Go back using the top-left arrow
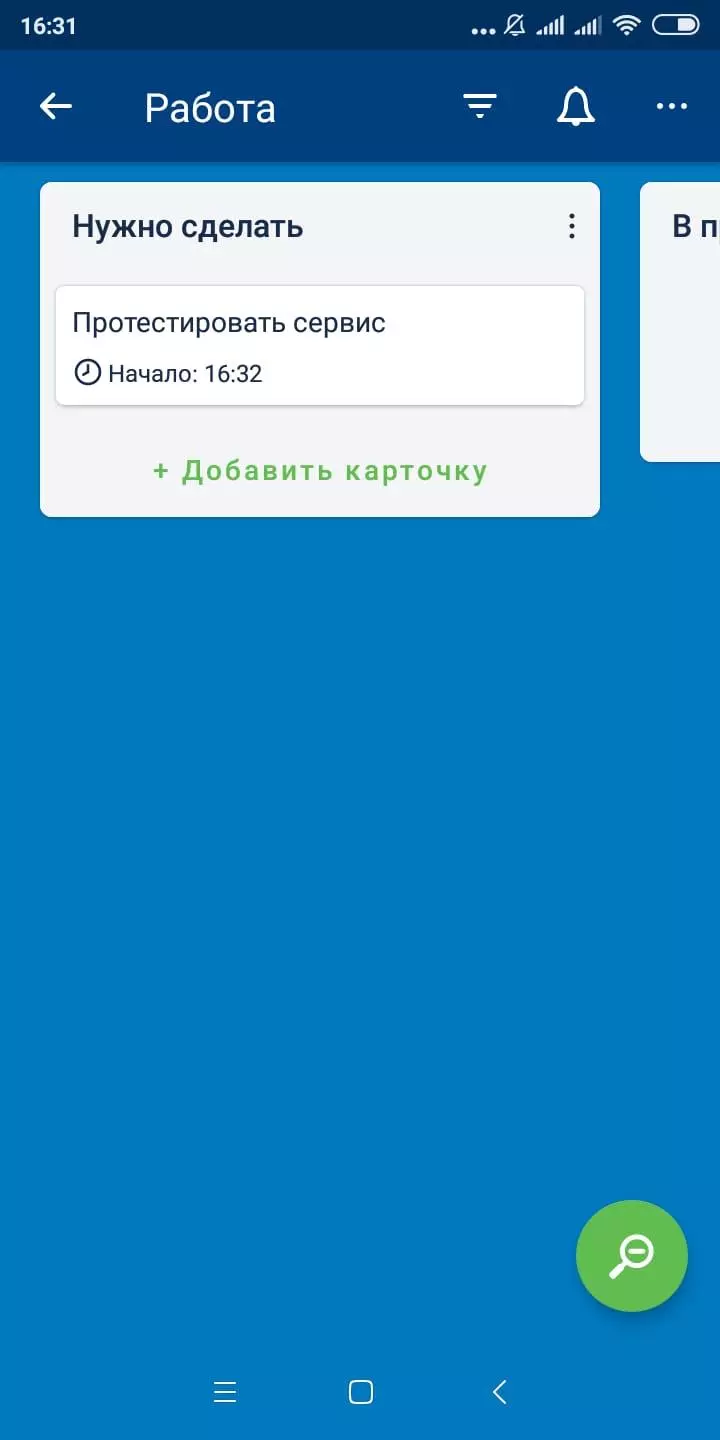The width and height of the screenshot is (720, 1440). (x=56, y=107)
